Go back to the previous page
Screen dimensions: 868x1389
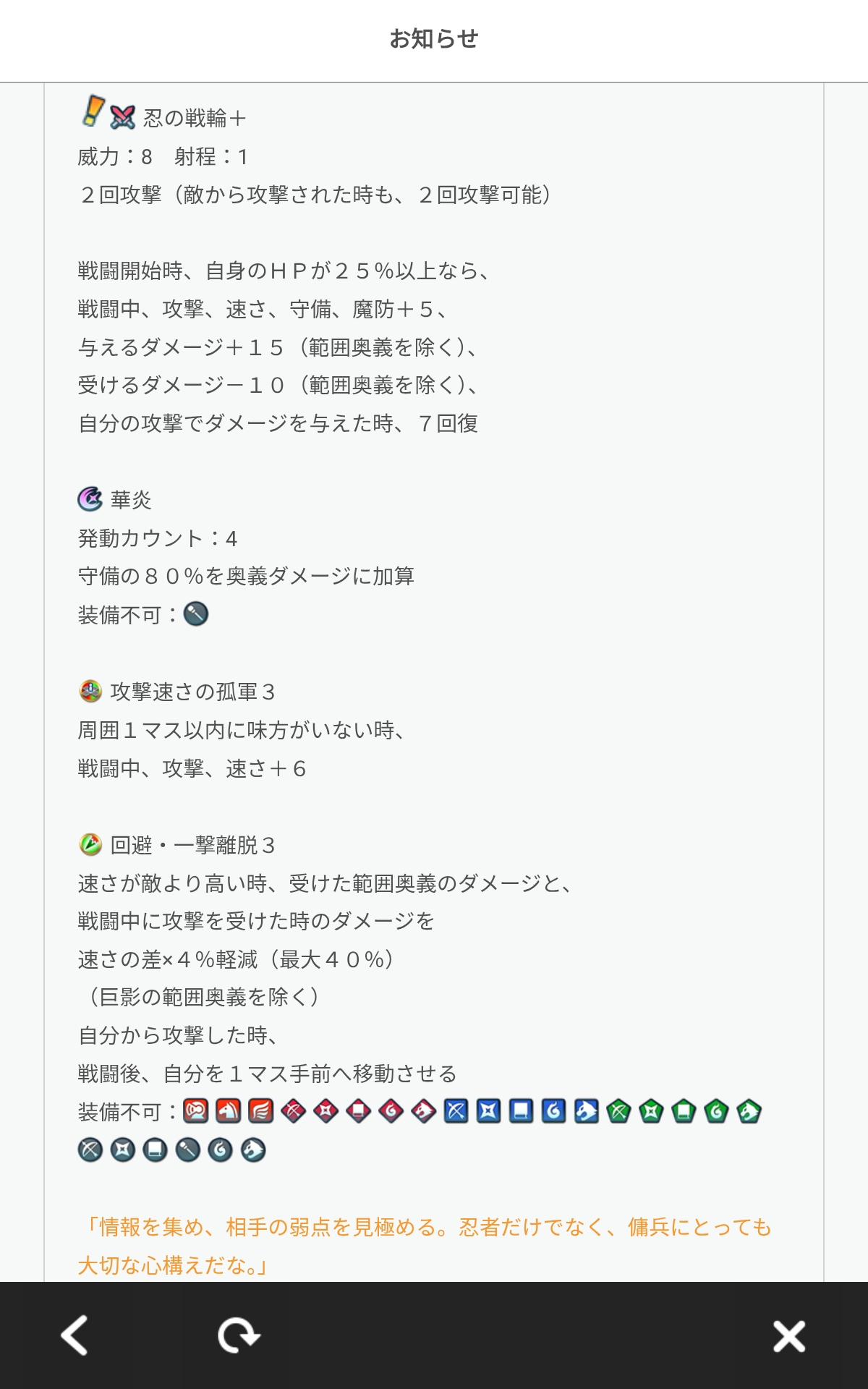pyautogui.click(x=75, y=1335)
